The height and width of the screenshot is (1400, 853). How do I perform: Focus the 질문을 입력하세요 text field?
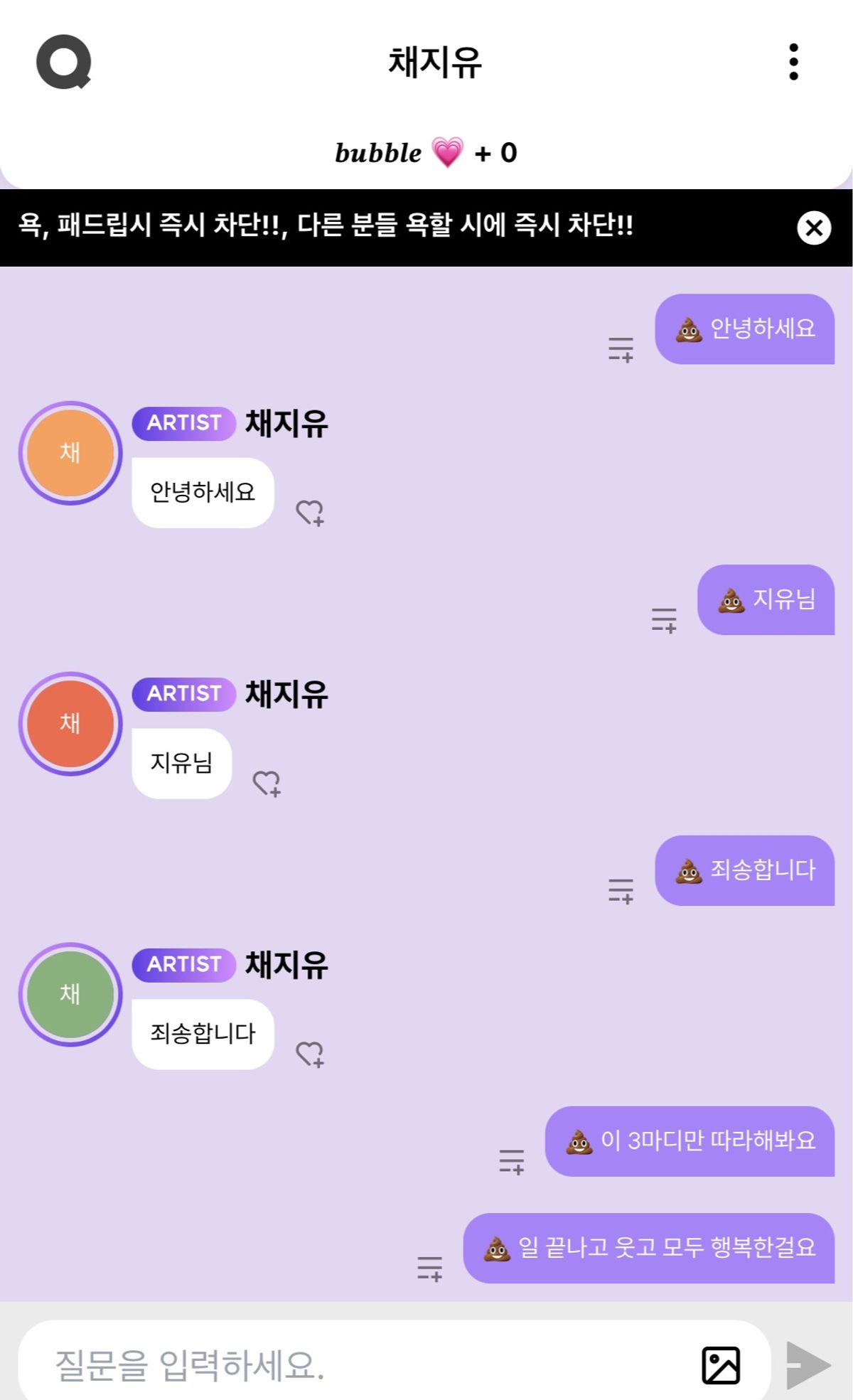[355, 1365]
